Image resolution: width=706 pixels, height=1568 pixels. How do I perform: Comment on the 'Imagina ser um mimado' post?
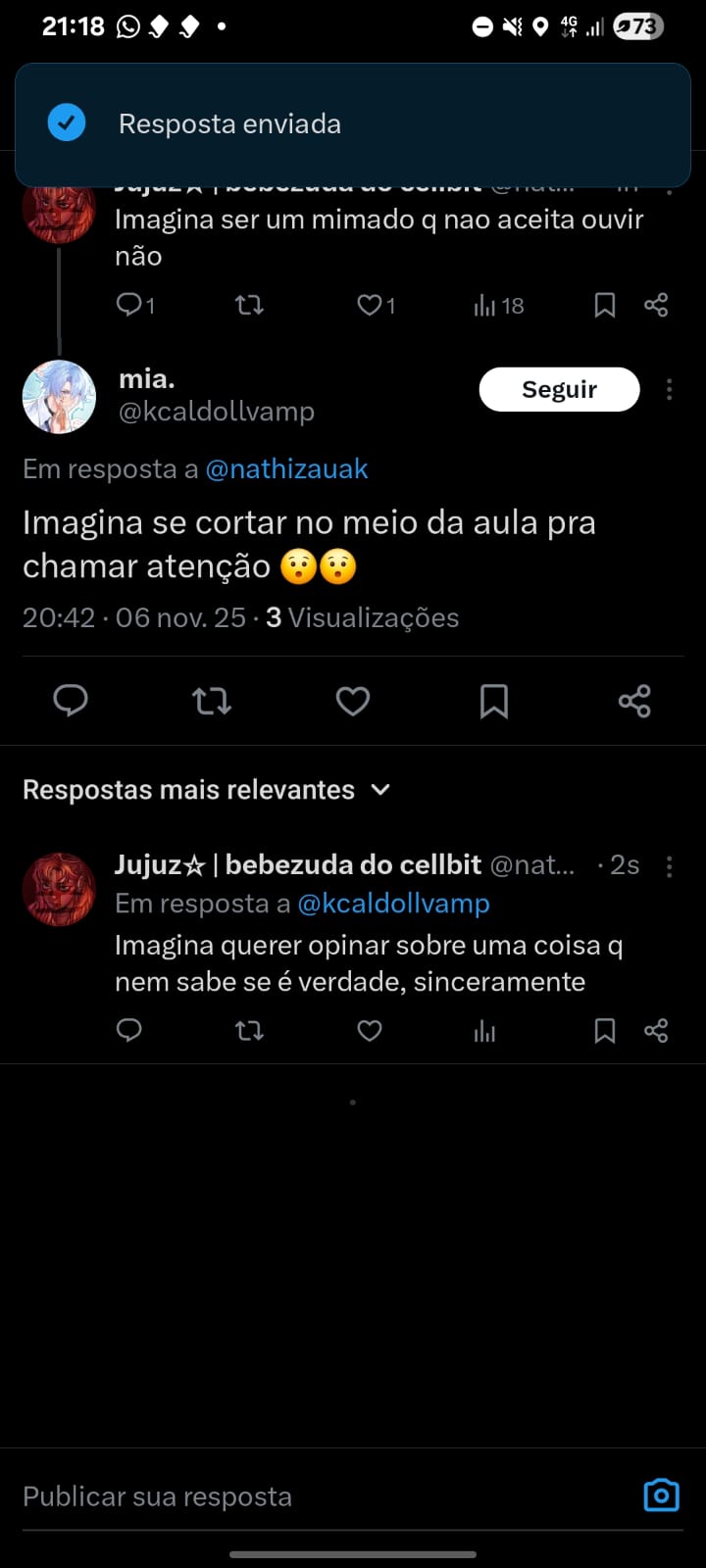tap(129, 306)
